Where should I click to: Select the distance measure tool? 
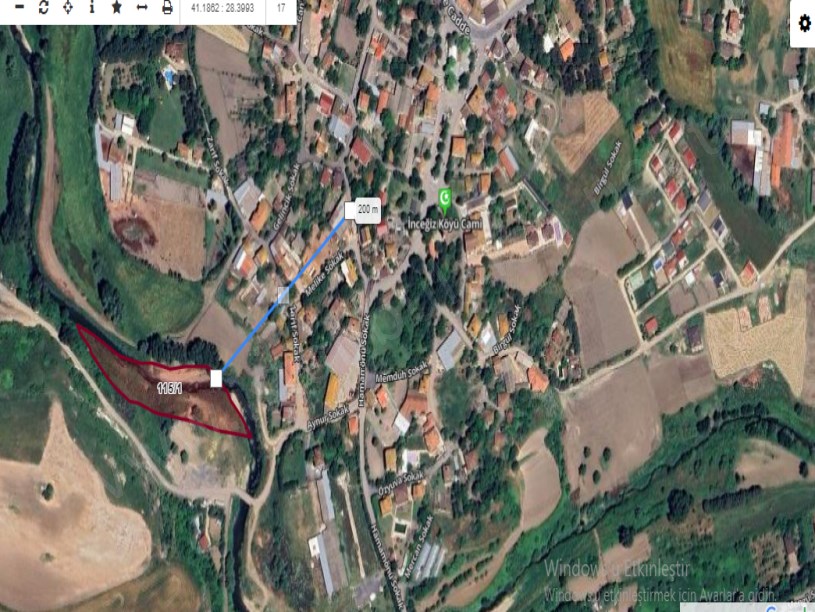click(141, 7)
